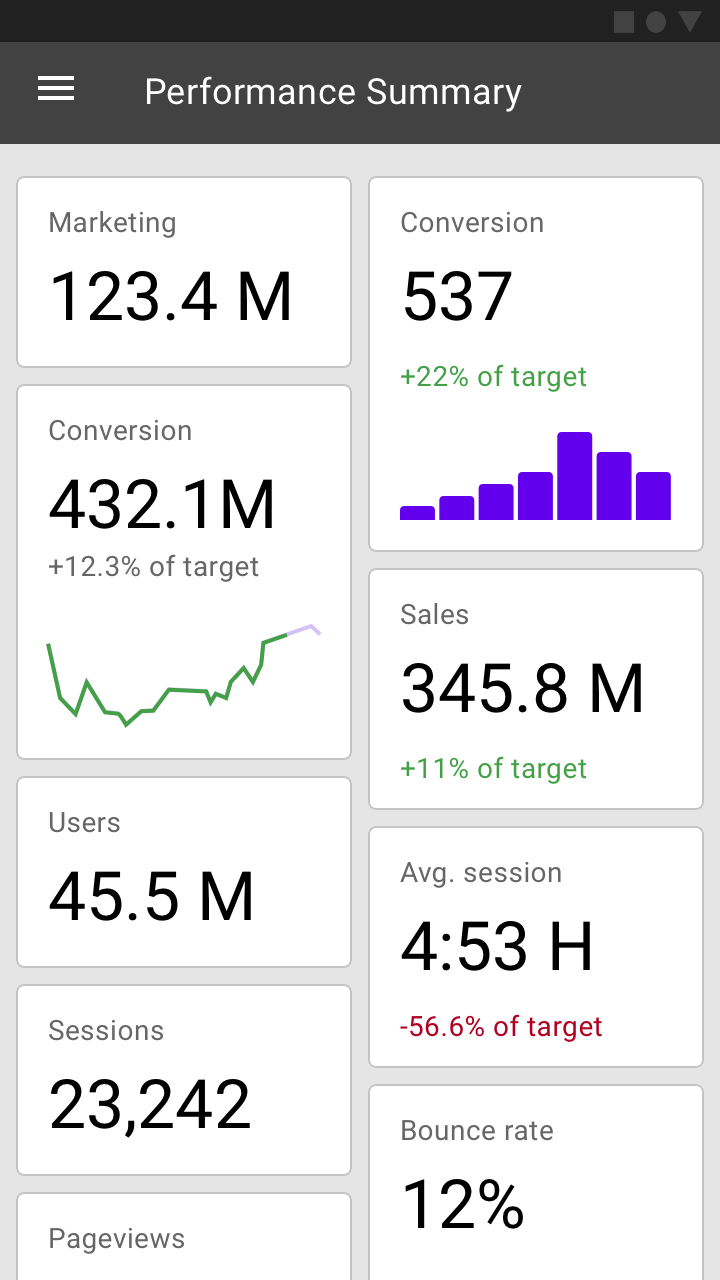Open the Sessions 23,242 card
This screenshot has height=1280, width=720.
[184, 1080]
